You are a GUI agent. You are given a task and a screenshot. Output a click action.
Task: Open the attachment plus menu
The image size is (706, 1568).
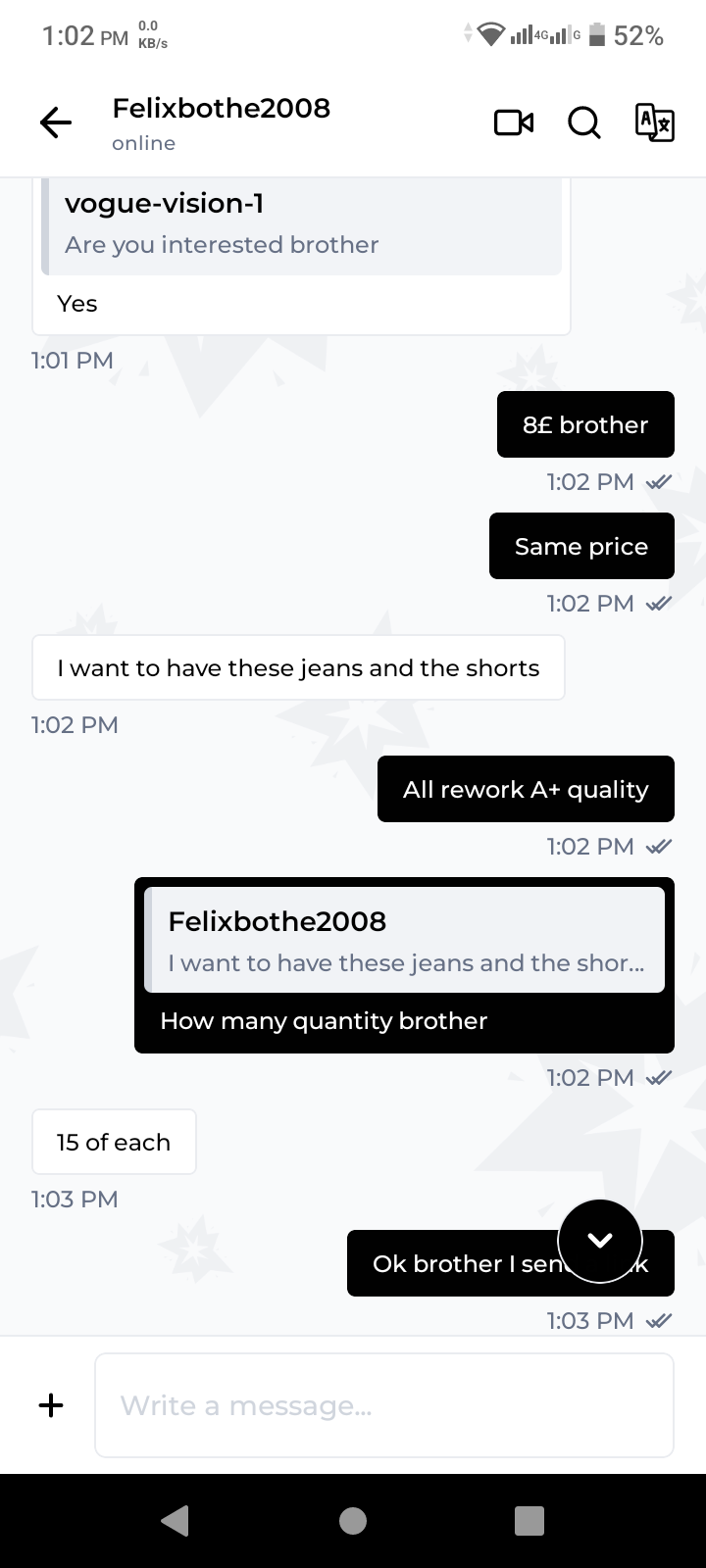click(51, 1405)
